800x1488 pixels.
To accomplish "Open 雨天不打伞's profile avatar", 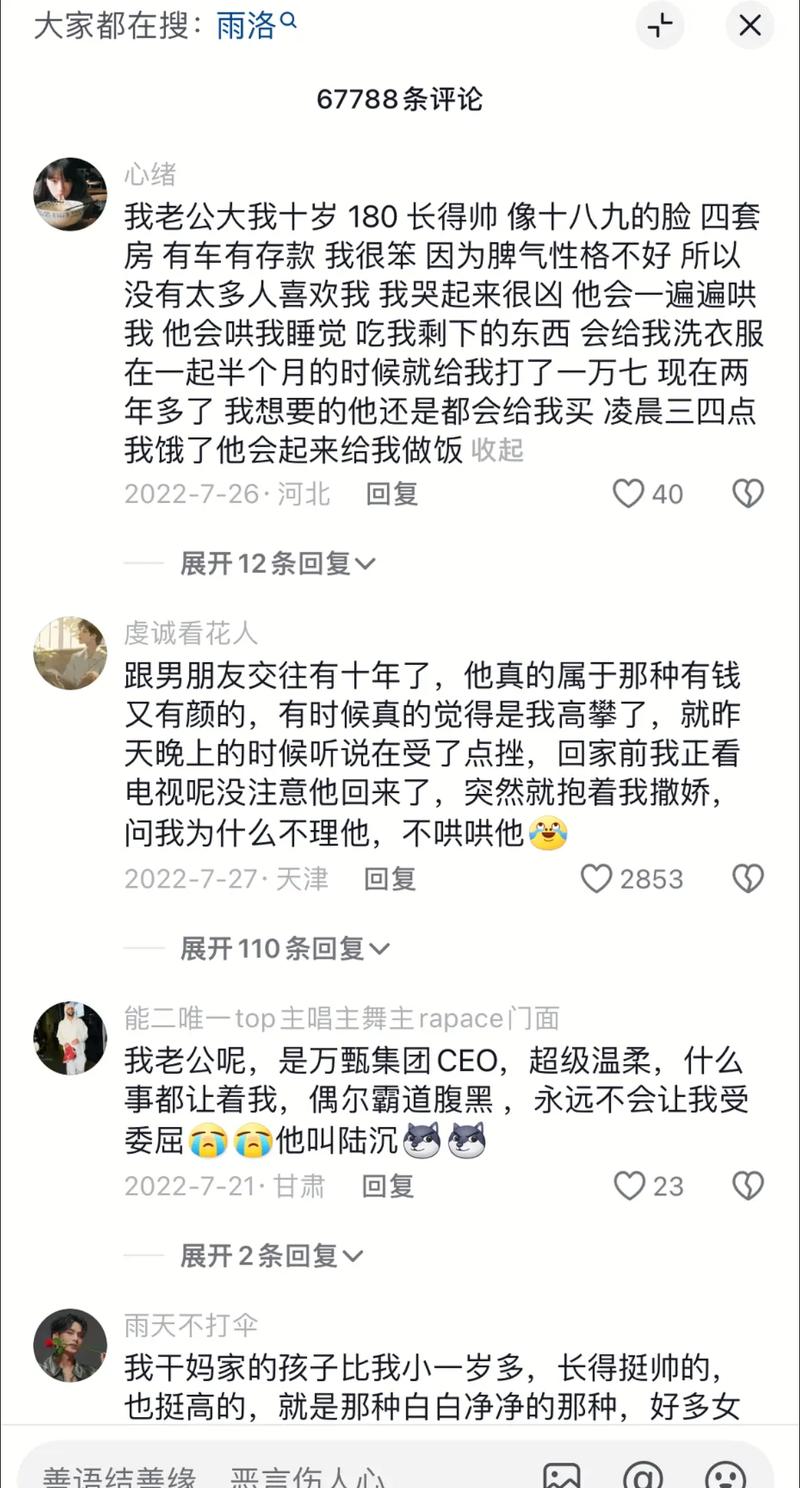I will click(x=70, y=1345).
